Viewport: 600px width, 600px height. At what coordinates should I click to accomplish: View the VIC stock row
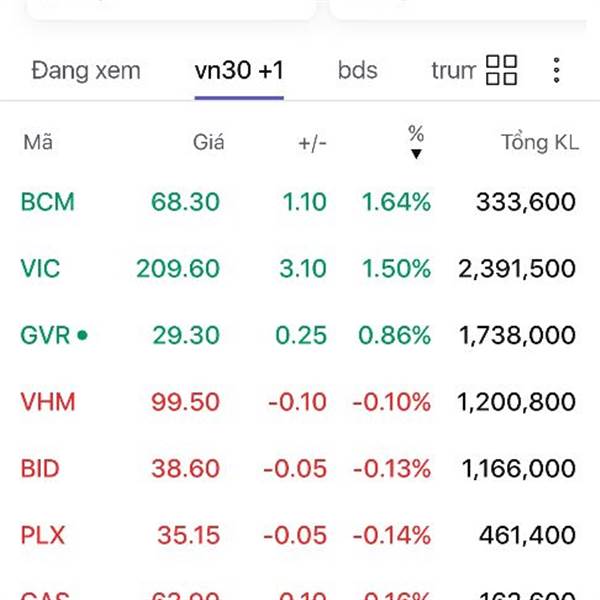click(x=40, y=268)
